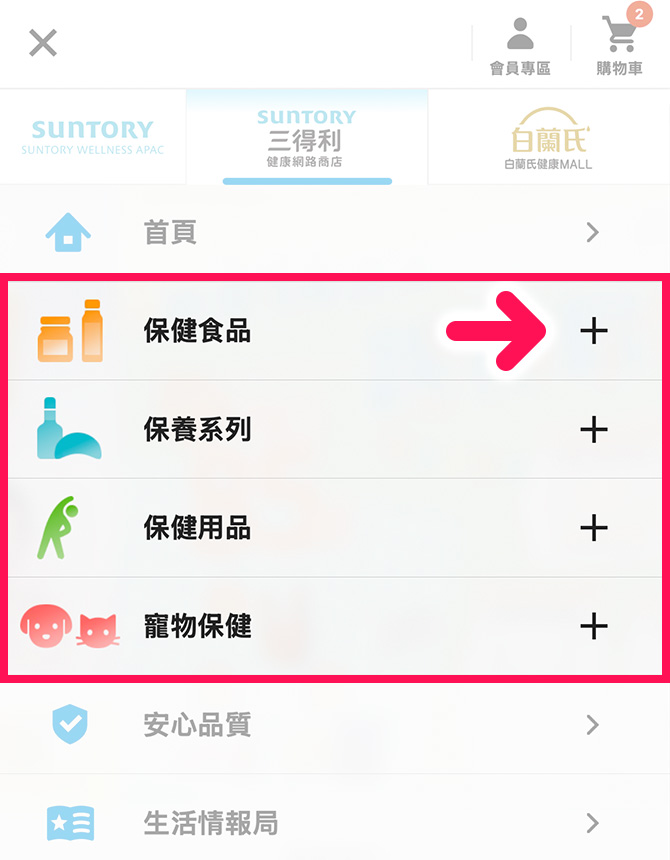Select the 三得利健康網路商店 tab

[306, 137]
